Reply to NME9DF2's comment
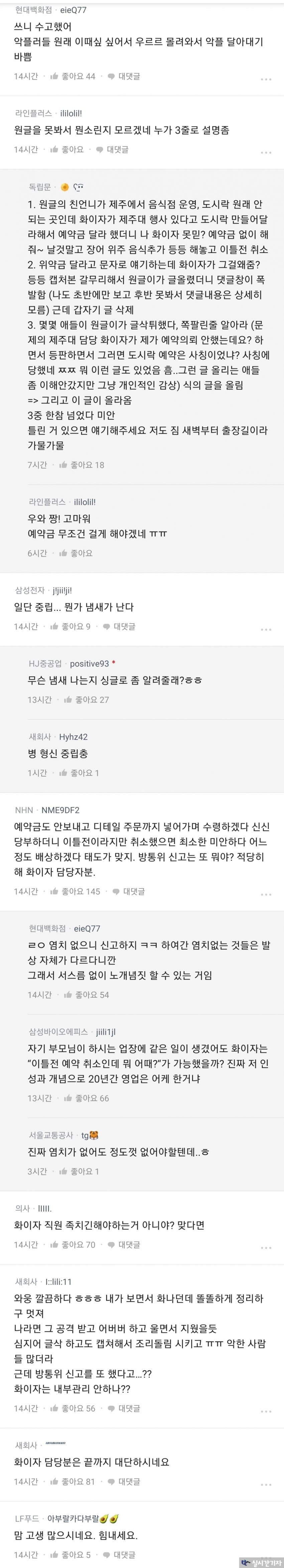 [128, 892]
